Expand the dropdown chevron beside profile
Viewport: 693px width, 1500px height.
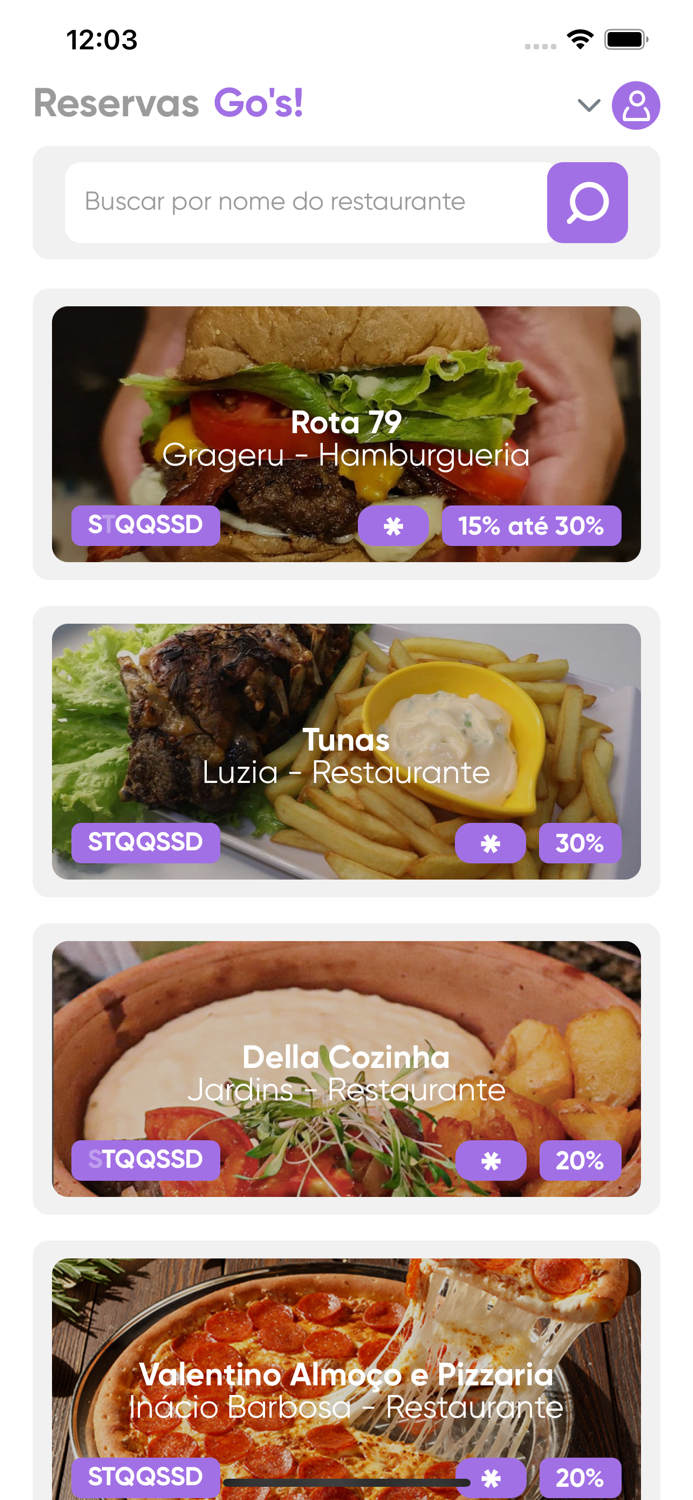589,105
